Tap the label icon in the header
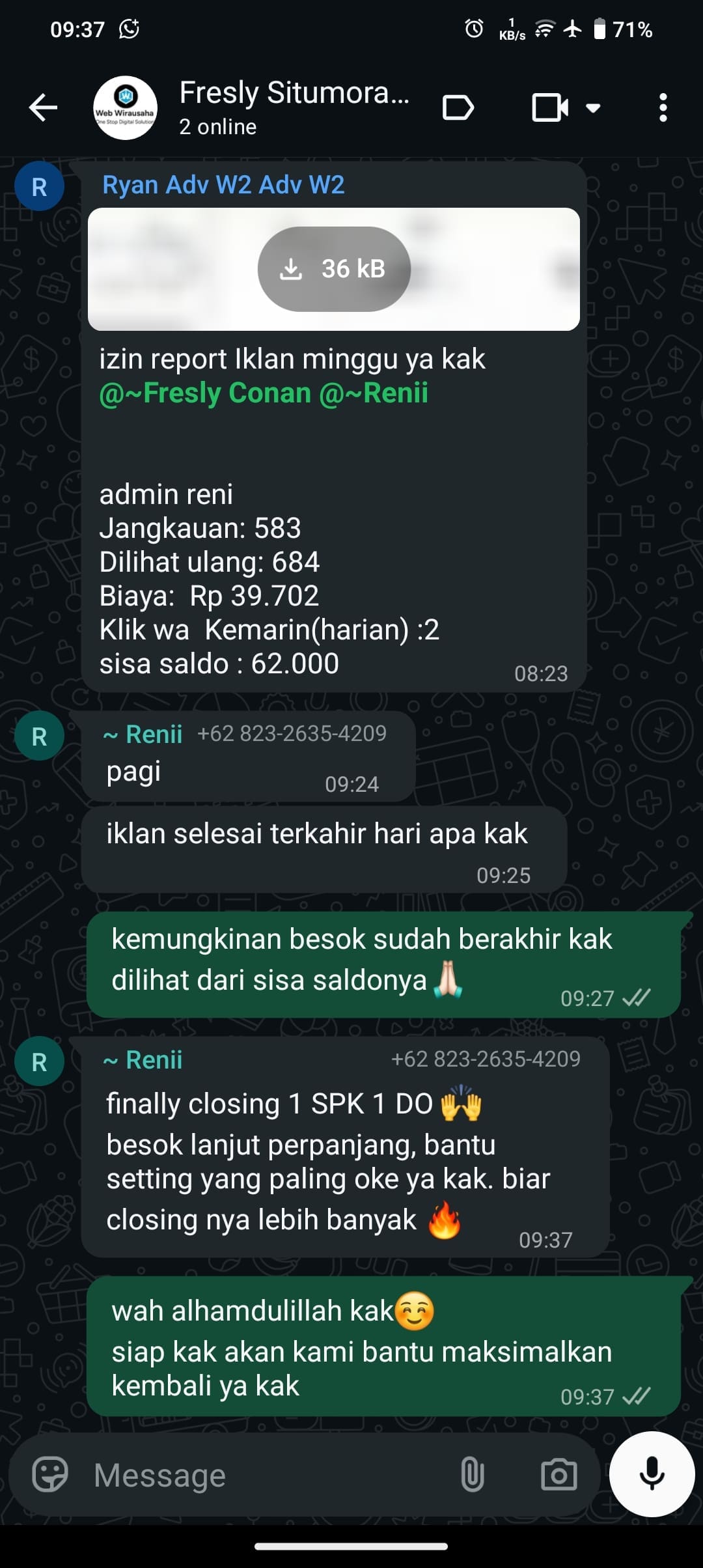 [x=458, y=108]
